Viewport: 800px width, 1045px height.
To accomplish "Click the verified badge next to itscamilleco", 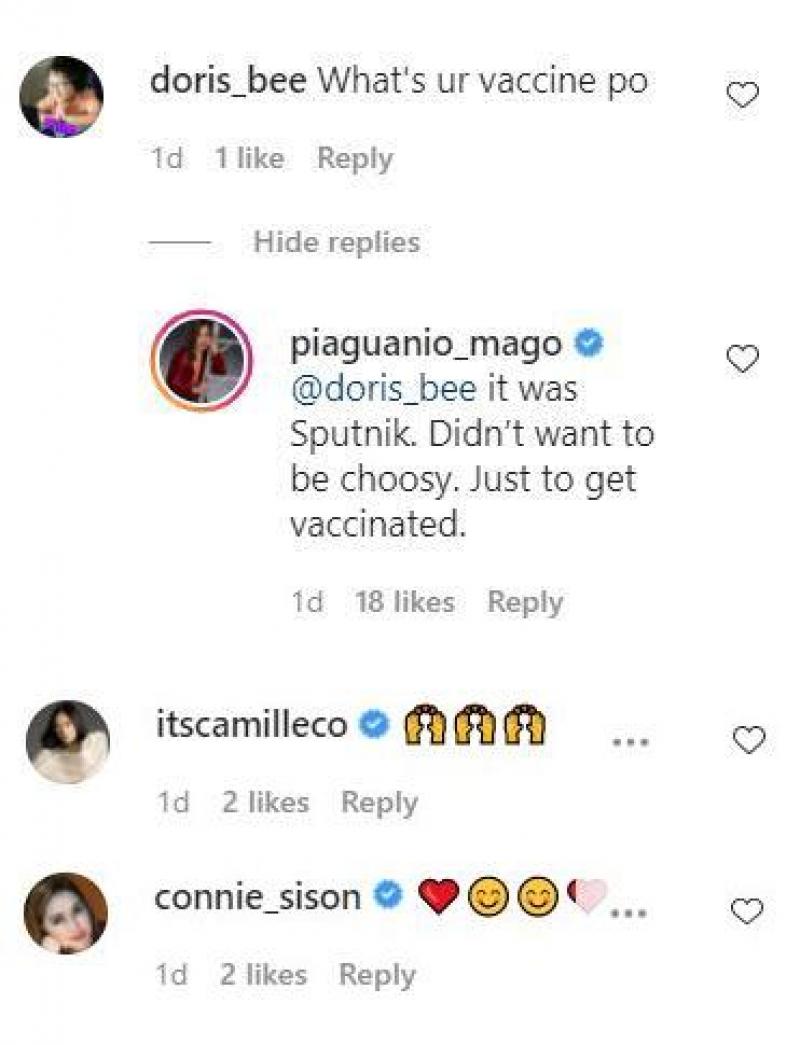I will [x=372, y=728].
